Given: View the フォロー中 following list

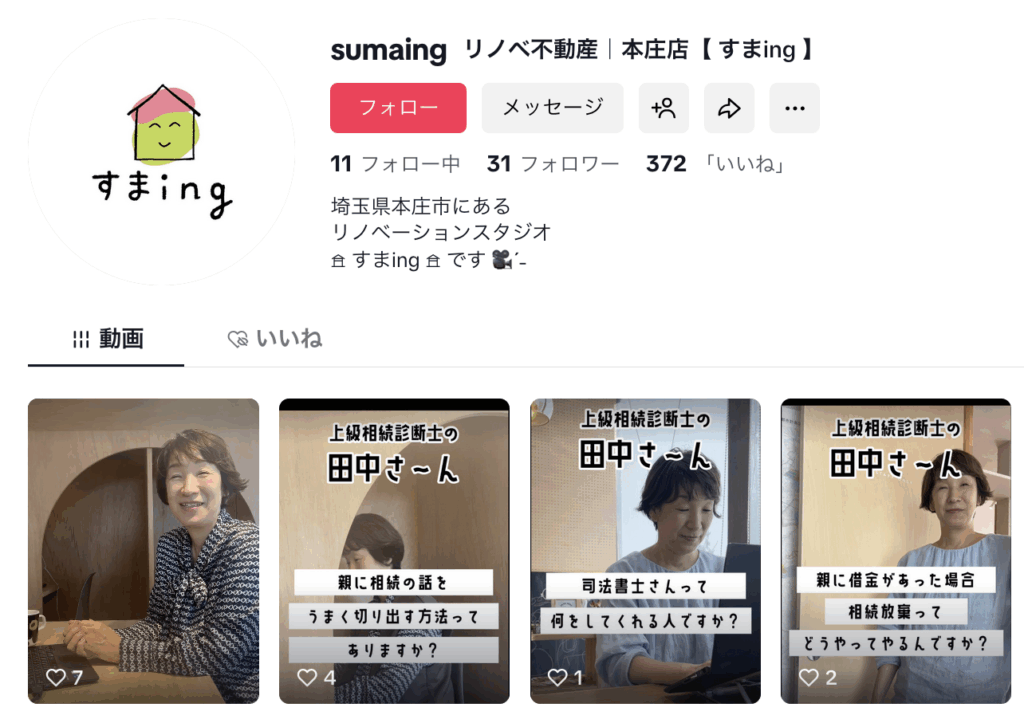Looking at the screenshot, I should (x=395, y=164).
